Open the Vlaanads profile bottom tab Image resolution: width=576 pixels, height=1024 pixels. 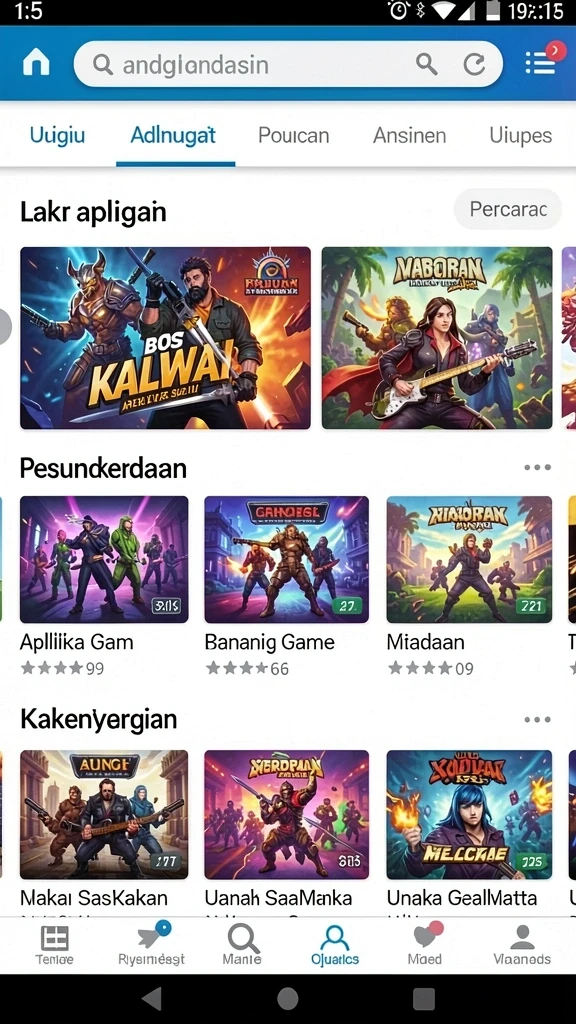(x=522, y=945)
